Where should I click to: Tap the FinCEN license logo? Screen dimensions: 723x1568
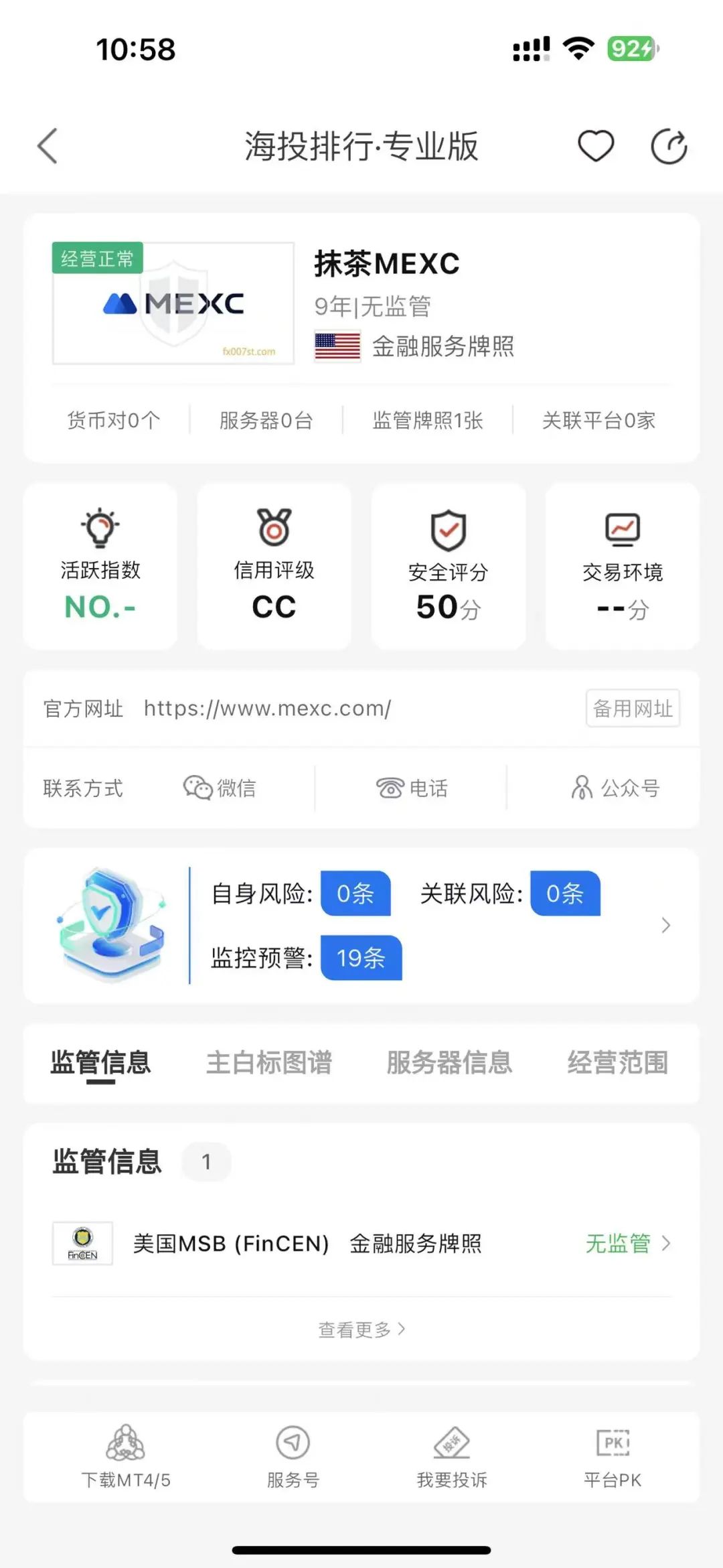82,1243
